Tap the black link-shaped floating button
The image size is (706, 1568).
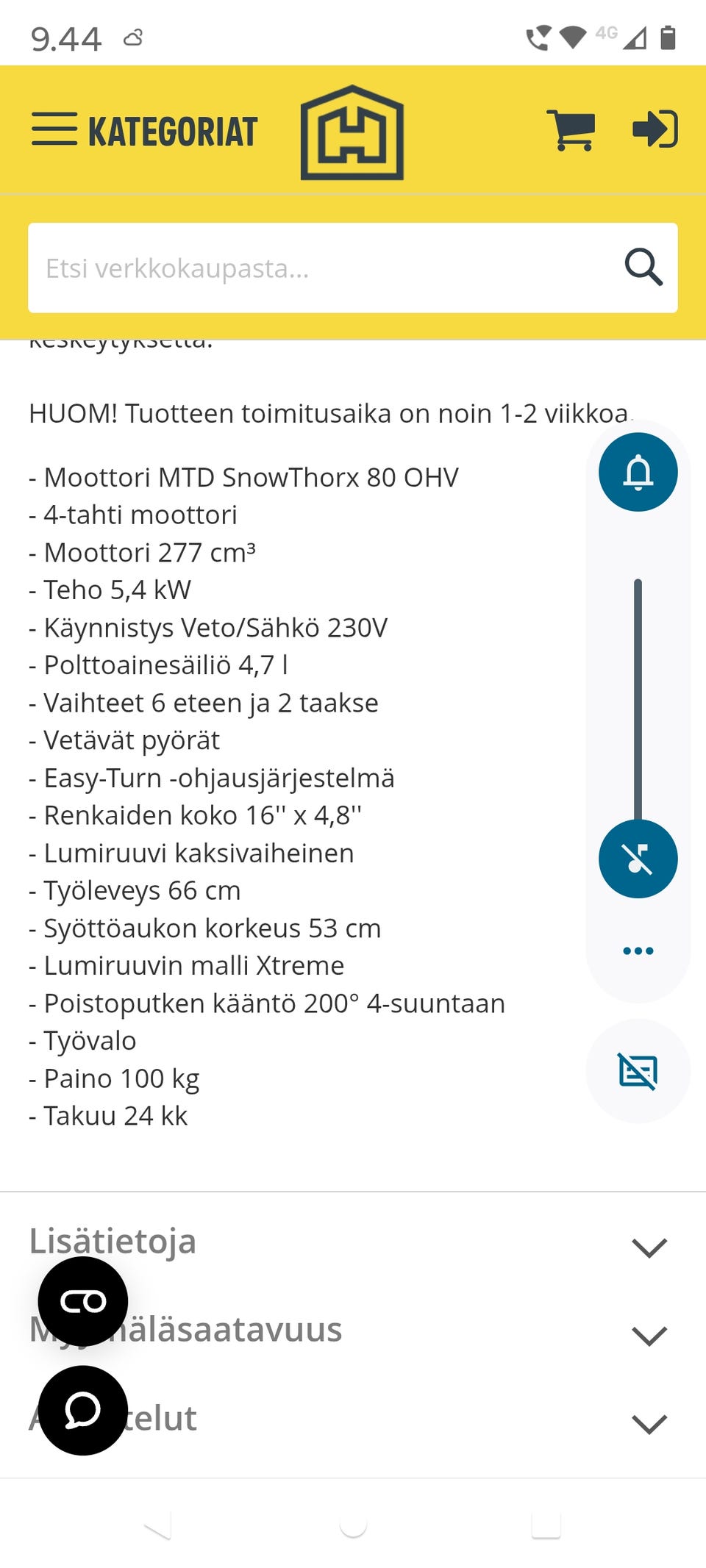coord(83,1301)
